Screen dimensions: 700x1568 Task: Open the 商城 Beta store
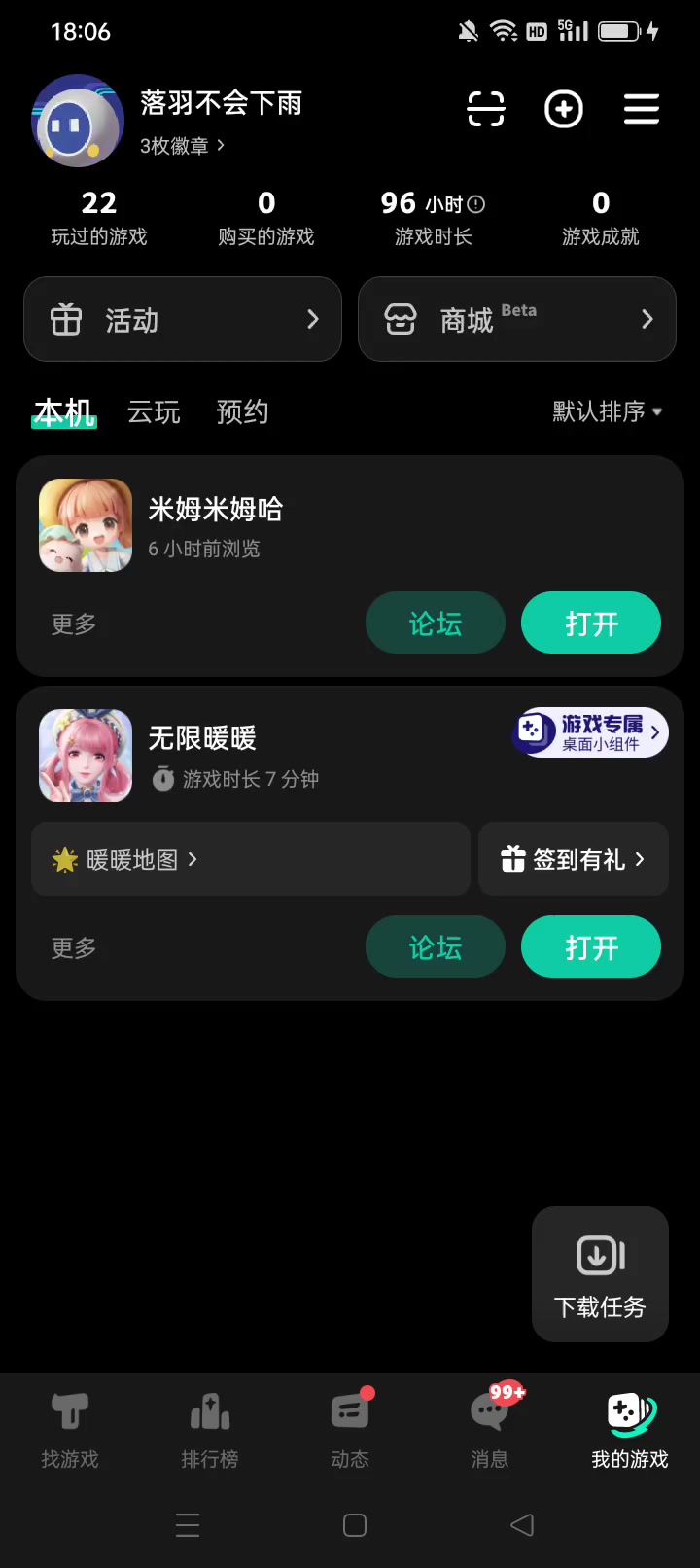click(x=517, y=319)
